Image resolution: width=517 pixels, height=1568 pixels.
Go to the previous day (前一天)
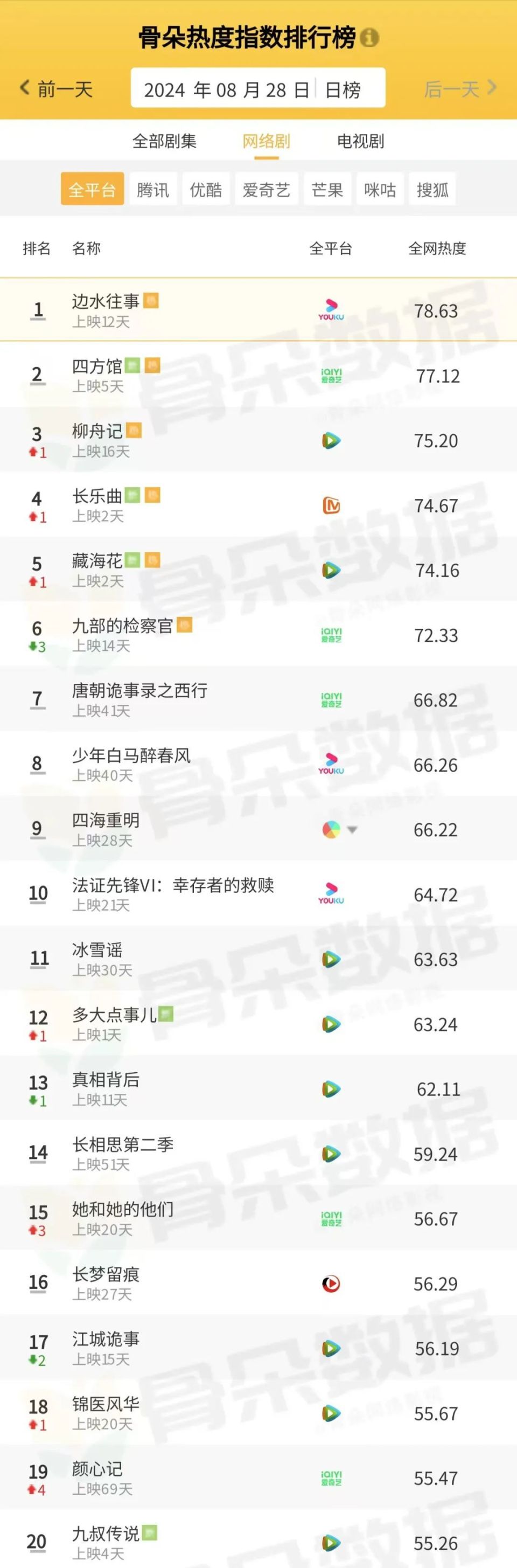pos(56,89)
